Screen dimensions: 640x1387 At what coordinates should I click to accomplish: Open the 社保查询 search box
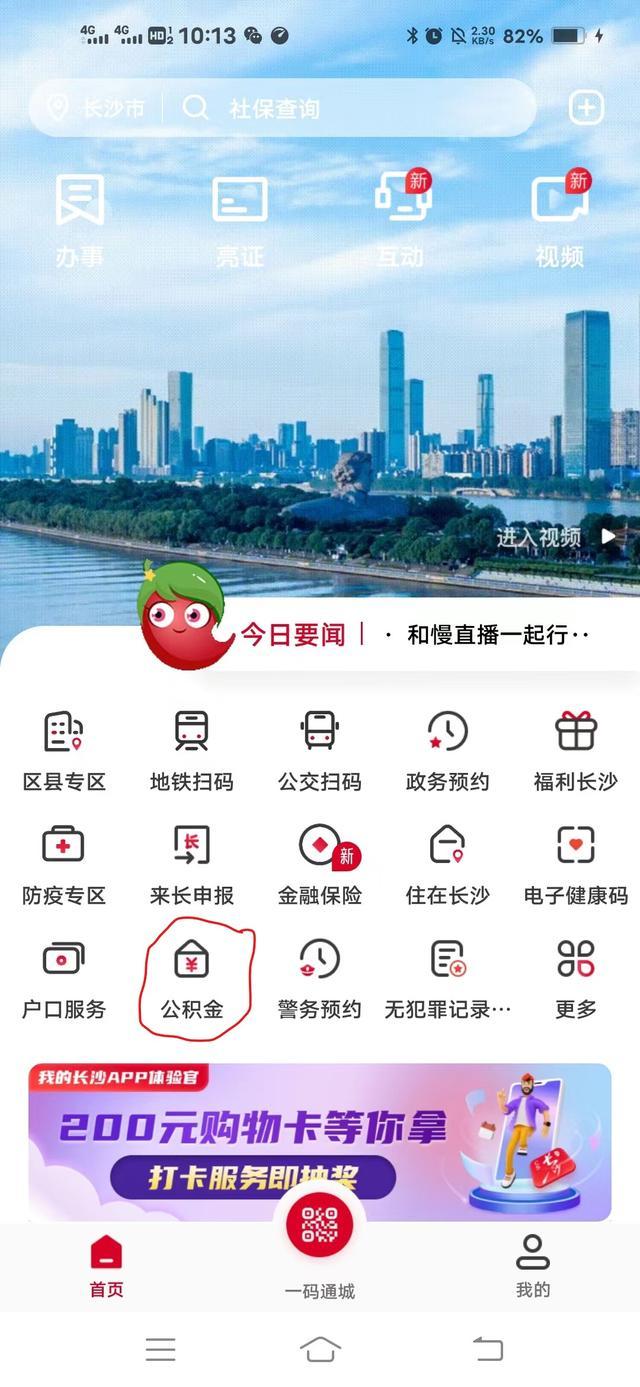(350, 108)
